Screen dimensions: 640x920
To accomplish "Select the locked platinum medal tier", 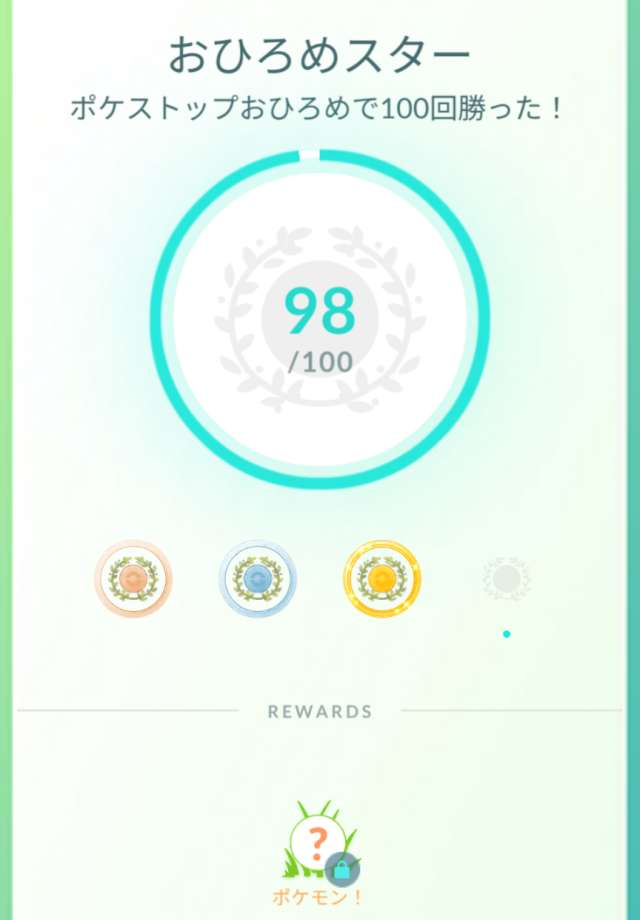I will click(x=506, y=579).
